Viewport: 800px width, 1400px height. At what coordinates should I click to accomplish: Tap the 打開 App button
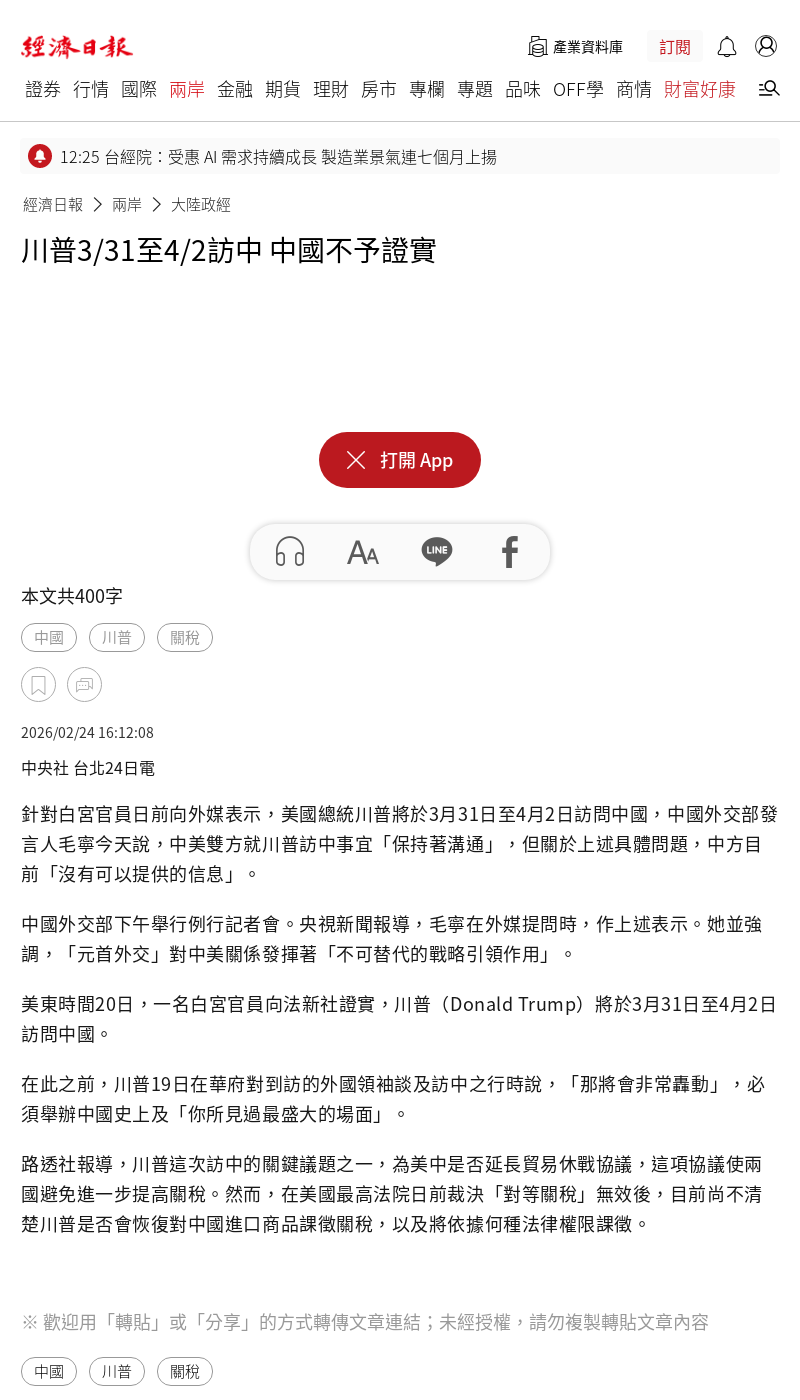(400, 460)
